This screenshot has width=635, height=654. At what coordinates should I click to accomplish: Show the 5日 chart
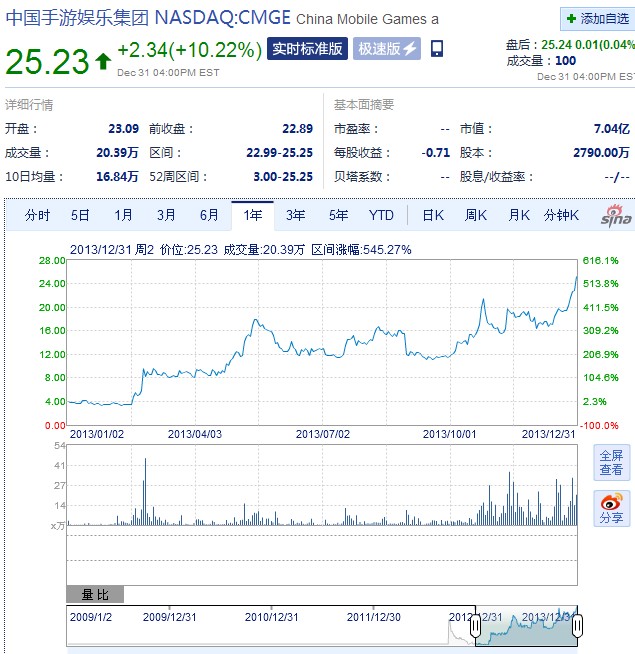click(x=80, y=215)
